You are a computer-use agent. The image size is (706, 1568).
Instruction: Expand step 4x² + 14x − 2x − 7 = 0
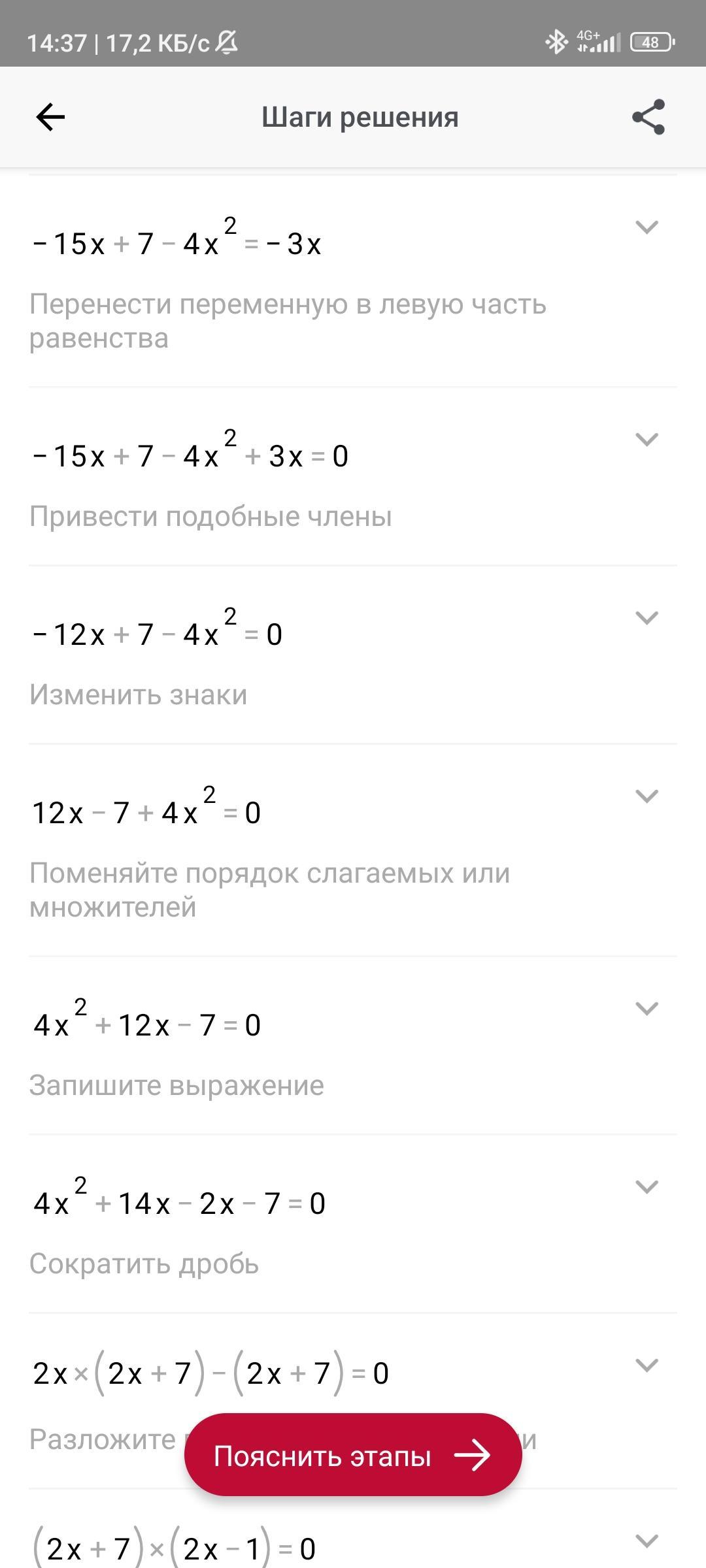pyautogui.click(x=647, y=1186)
